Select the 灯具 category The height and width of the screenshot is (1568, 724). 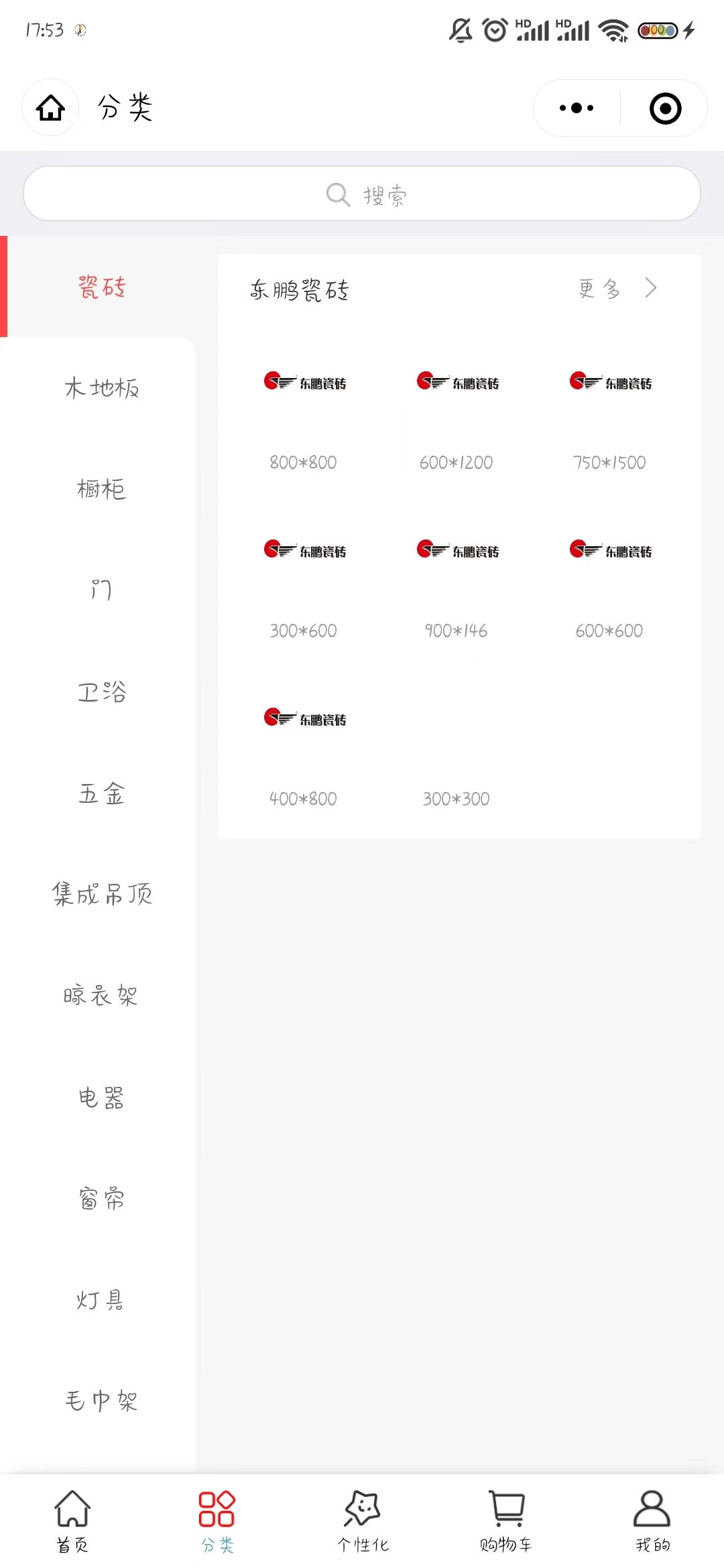[x=101, y=1300]
